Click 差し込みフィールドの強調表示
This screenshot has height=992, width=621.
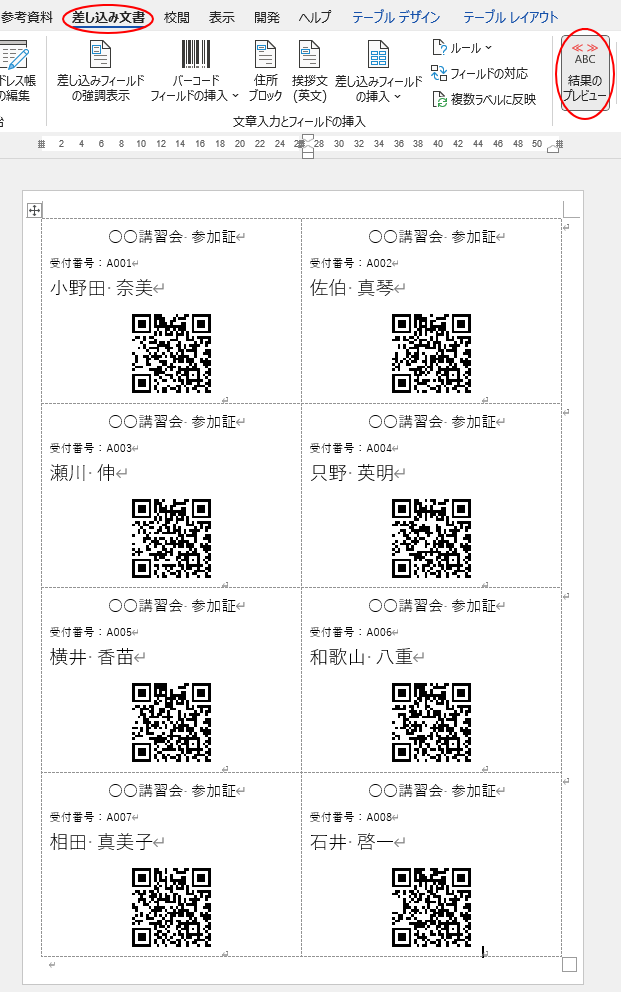coord(100,73)
